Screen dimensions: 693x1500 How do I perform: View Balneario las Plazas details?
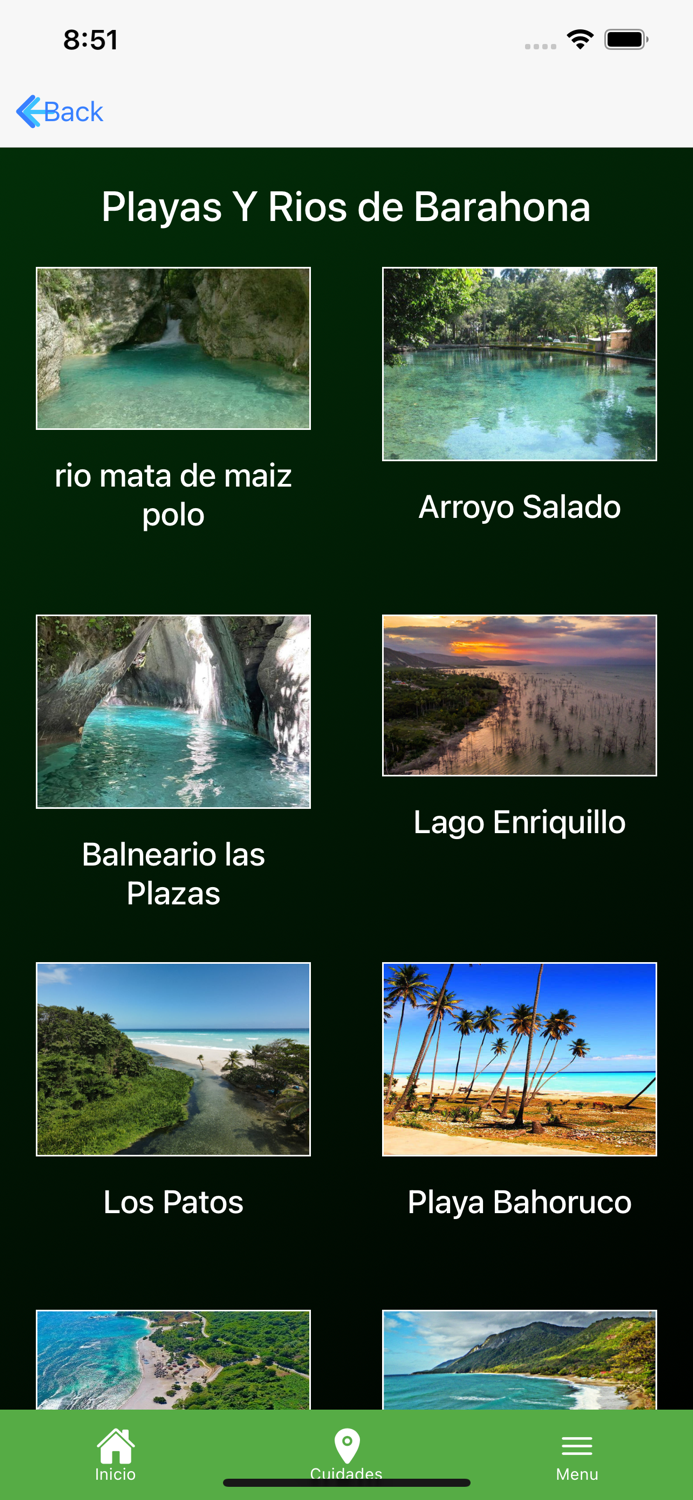(173, 711)
